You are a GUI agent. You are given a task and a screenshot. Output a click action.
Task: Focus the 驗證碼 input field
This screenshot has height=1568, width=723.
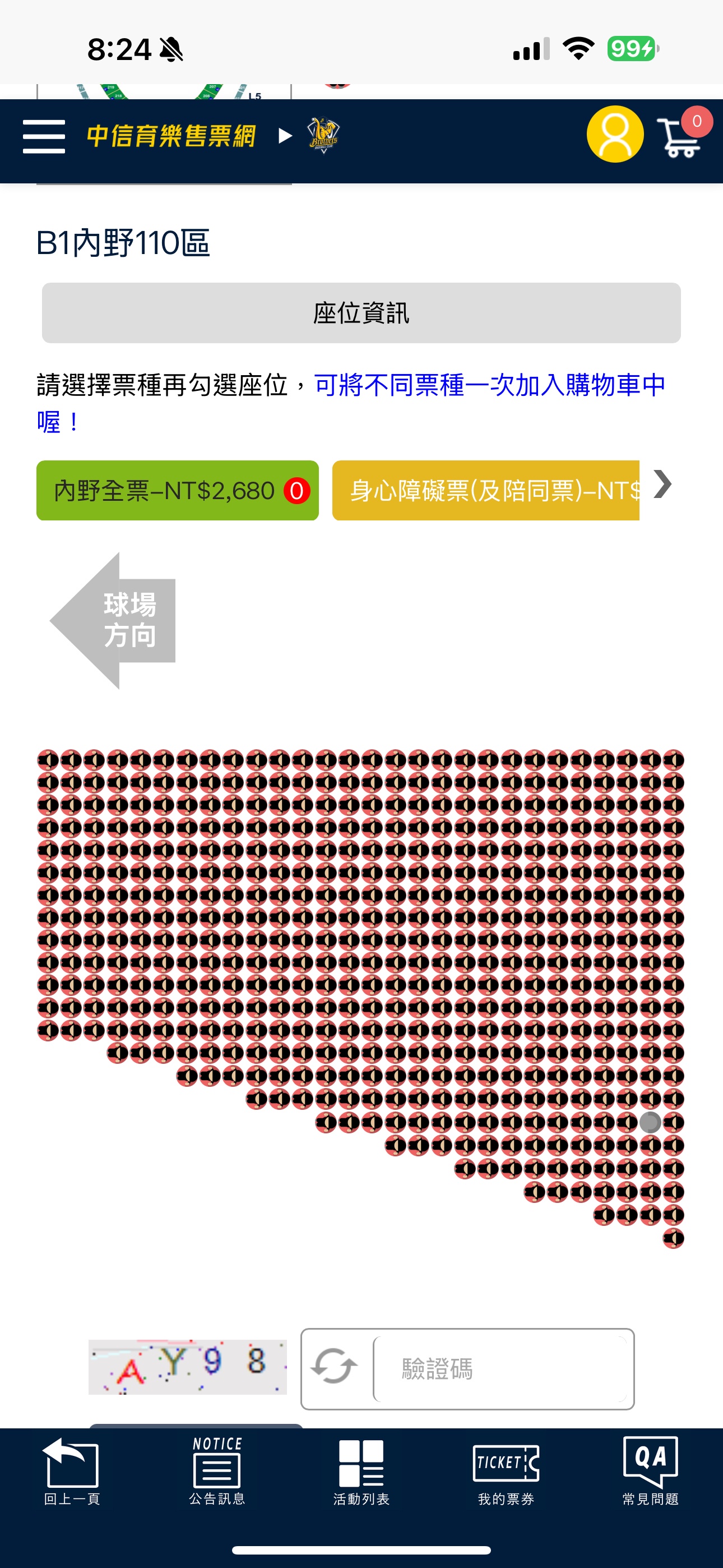click(x=502, y=1368)
